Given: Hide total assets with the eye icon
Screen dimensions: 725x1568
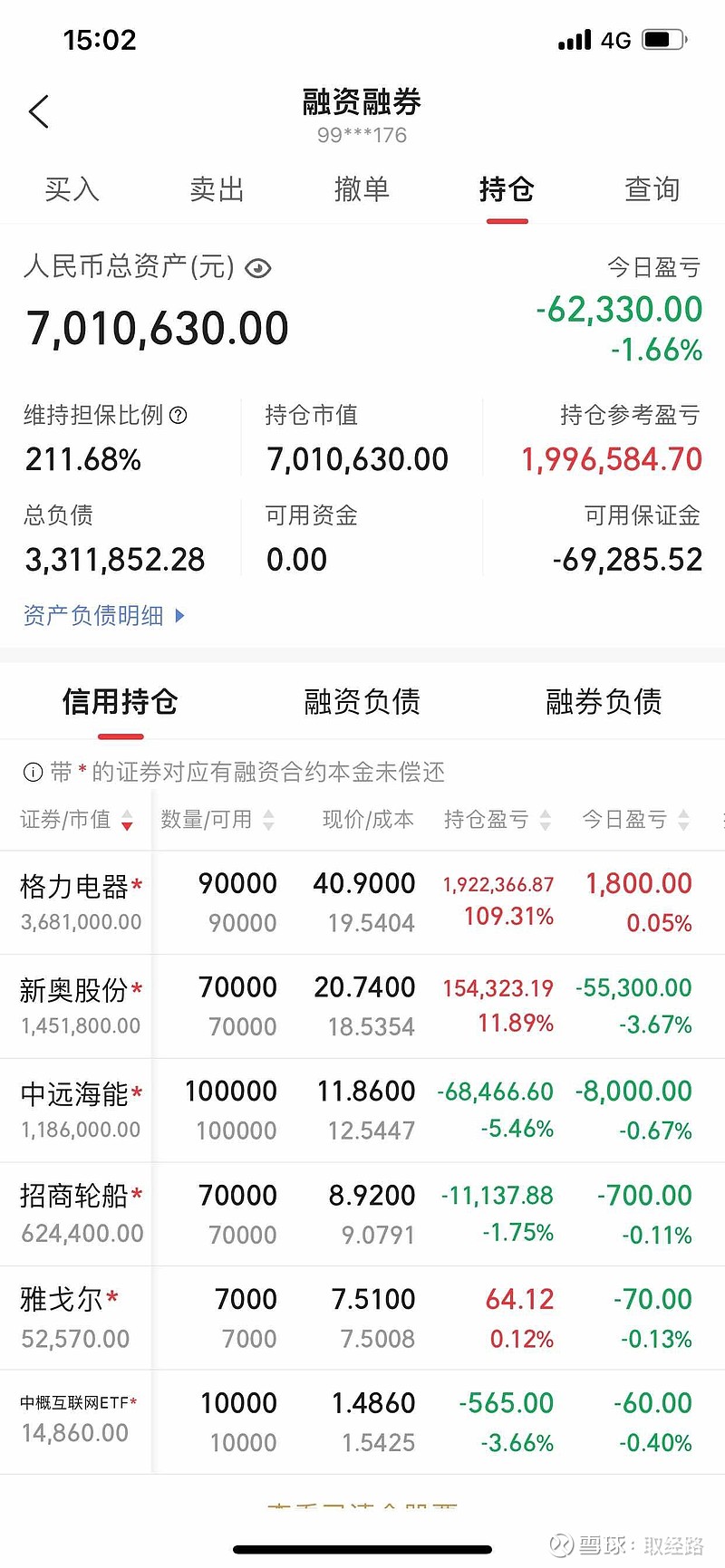Looking at the screenshot, I should [258, 268].
